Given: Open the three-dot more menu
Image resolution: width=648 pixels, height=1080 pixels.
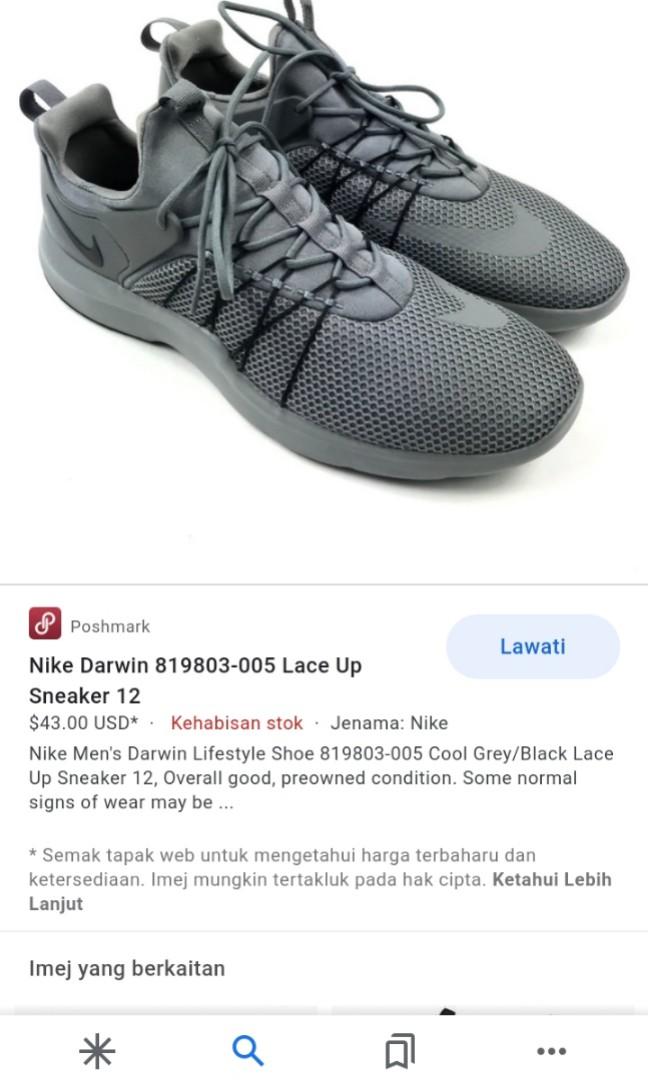Looking at the screenshot, I should (551, 1051).
